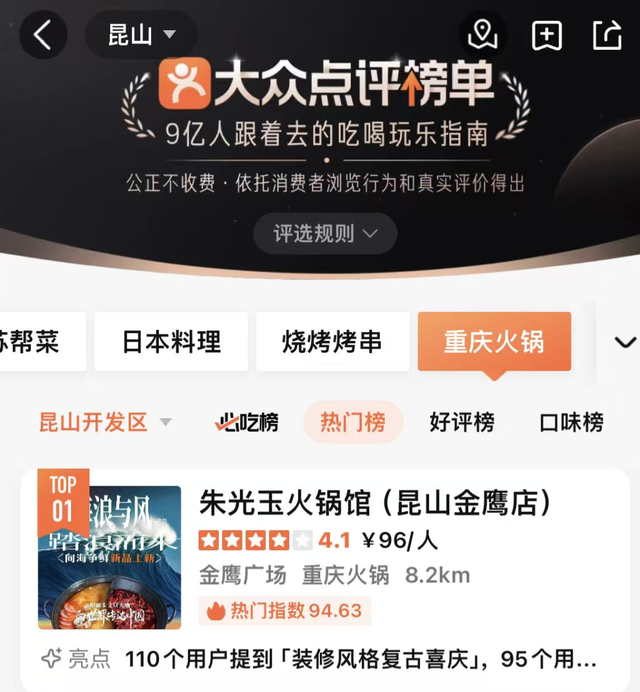Select the 苏帮菜 cuisine category
The width and height of the screenshot is (640, 692).
[x=35, y=342]
